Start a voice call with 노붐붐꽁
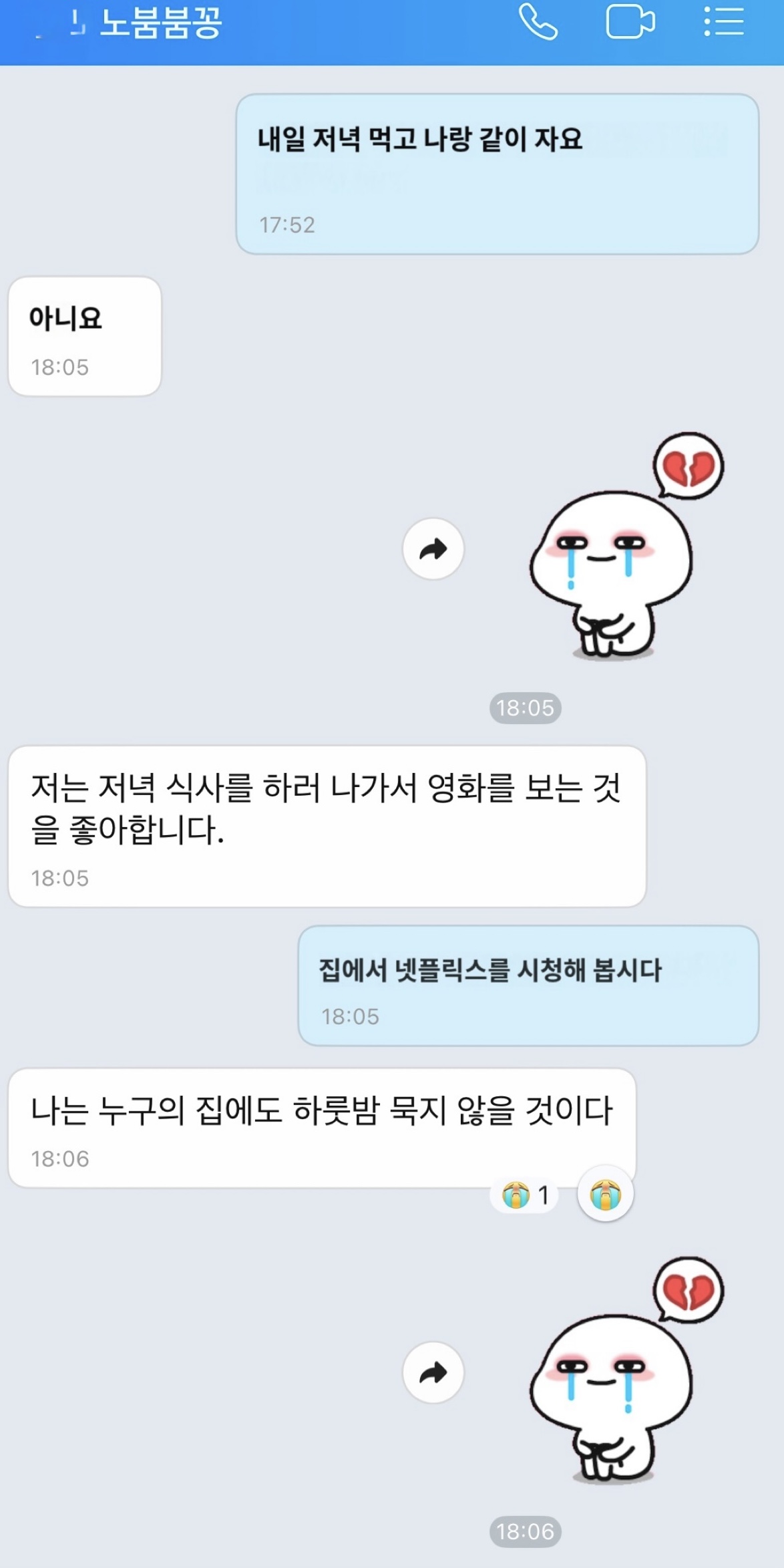 pos(538,22)
